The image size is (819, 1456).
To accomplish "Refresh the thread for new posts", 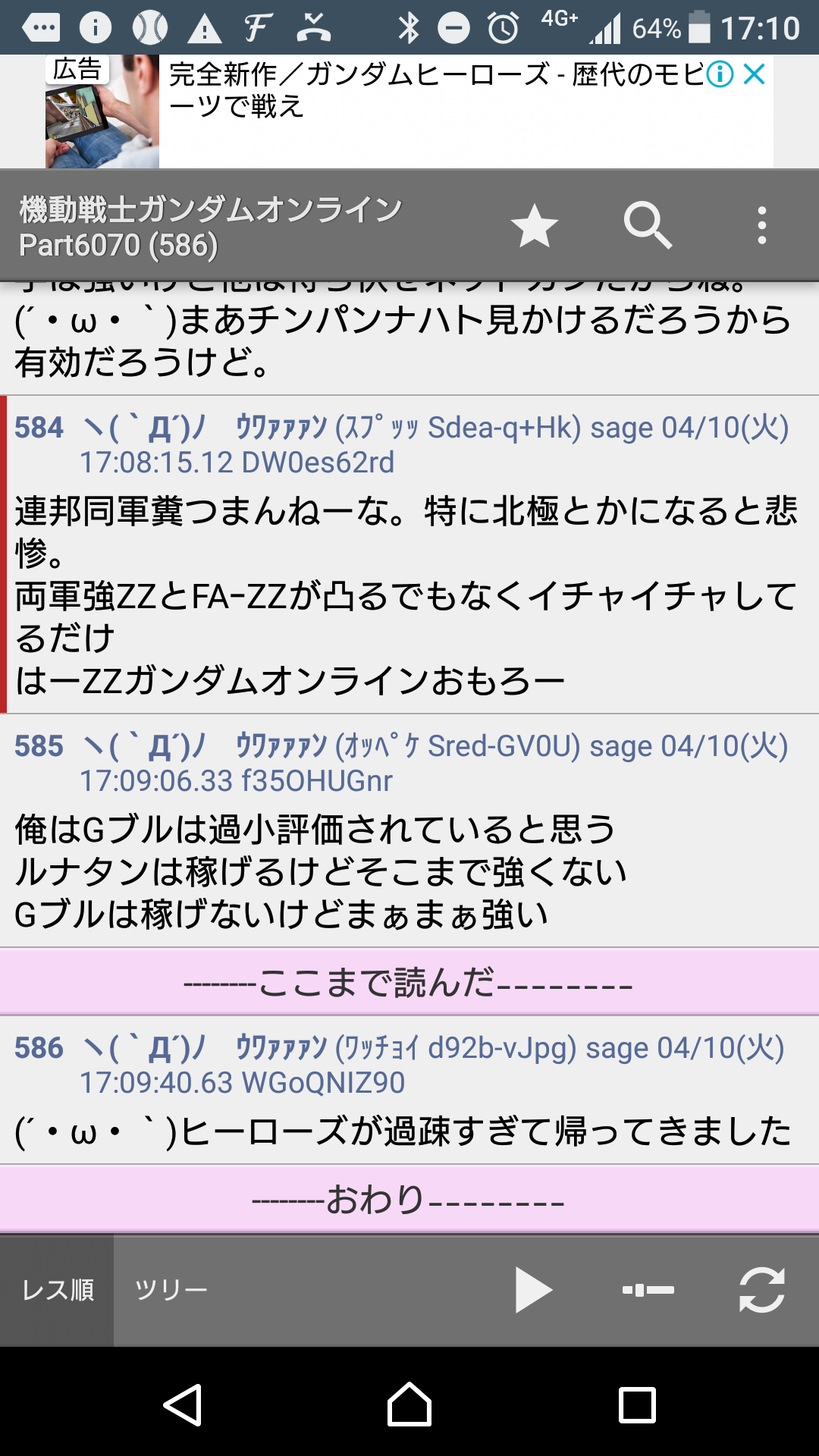I will pyautogui.click(x=761, y=1290).
